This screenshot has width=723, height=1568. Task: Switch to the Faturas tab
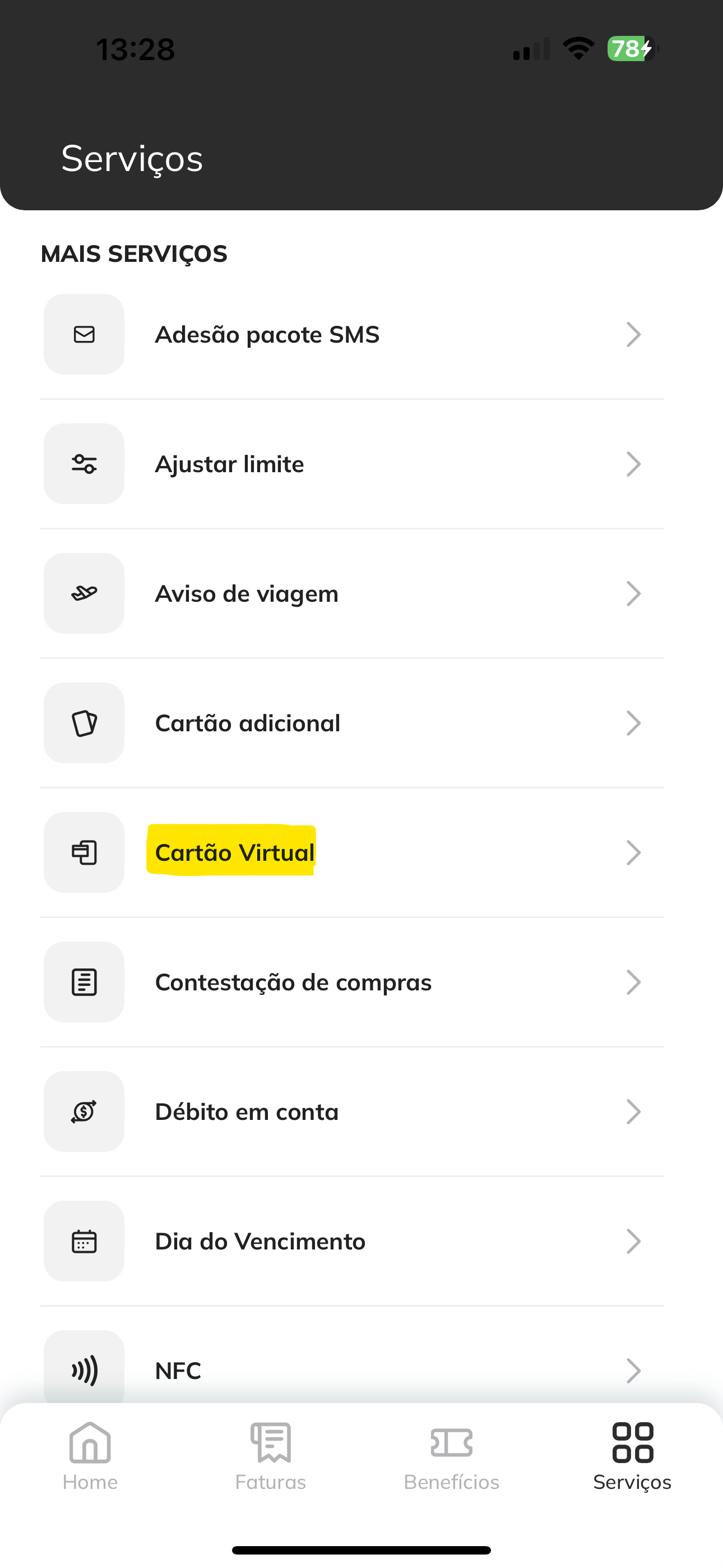click(x=271, y=1456)
